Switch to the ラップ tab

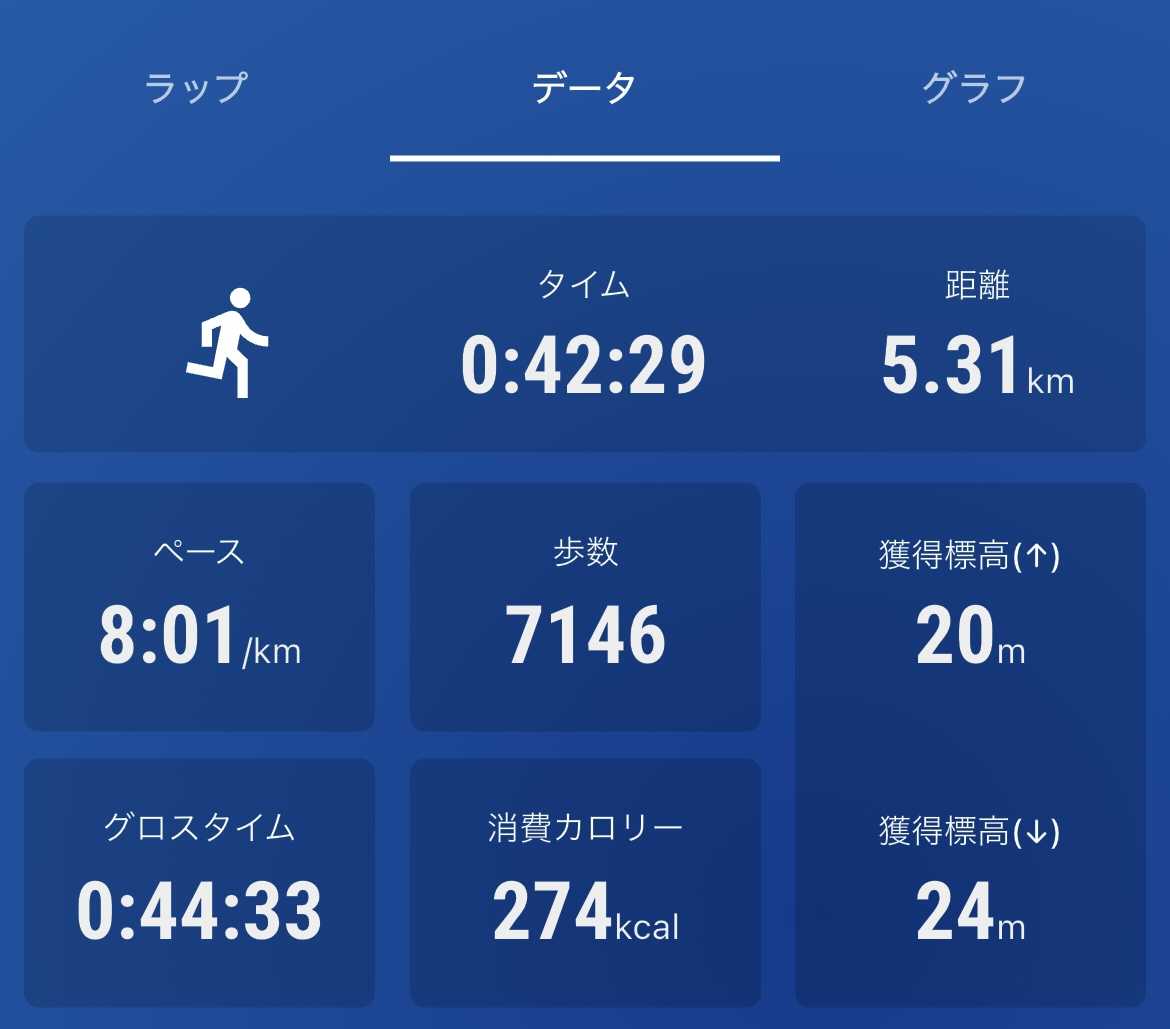tap(195, 88)
